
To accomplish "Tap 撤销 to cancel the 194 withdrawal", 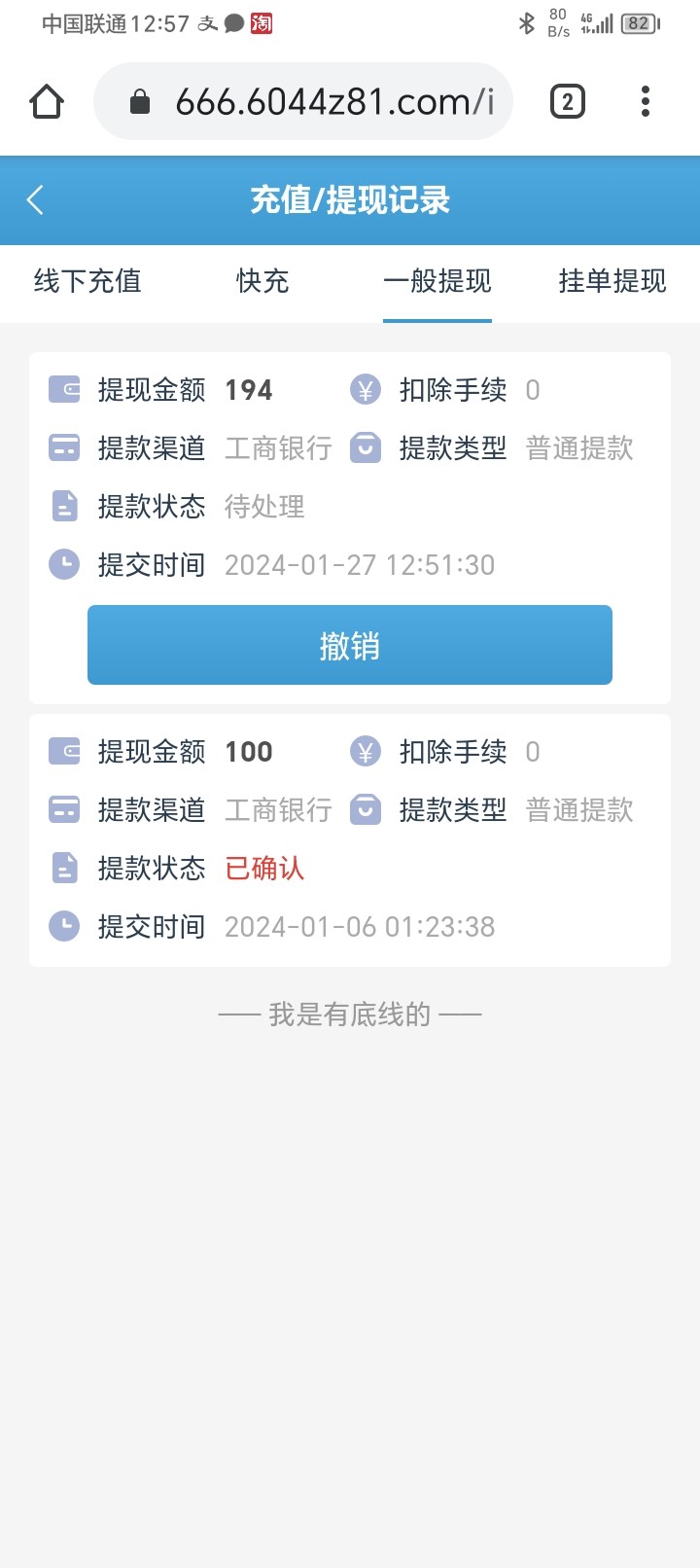I will point(350,645).
